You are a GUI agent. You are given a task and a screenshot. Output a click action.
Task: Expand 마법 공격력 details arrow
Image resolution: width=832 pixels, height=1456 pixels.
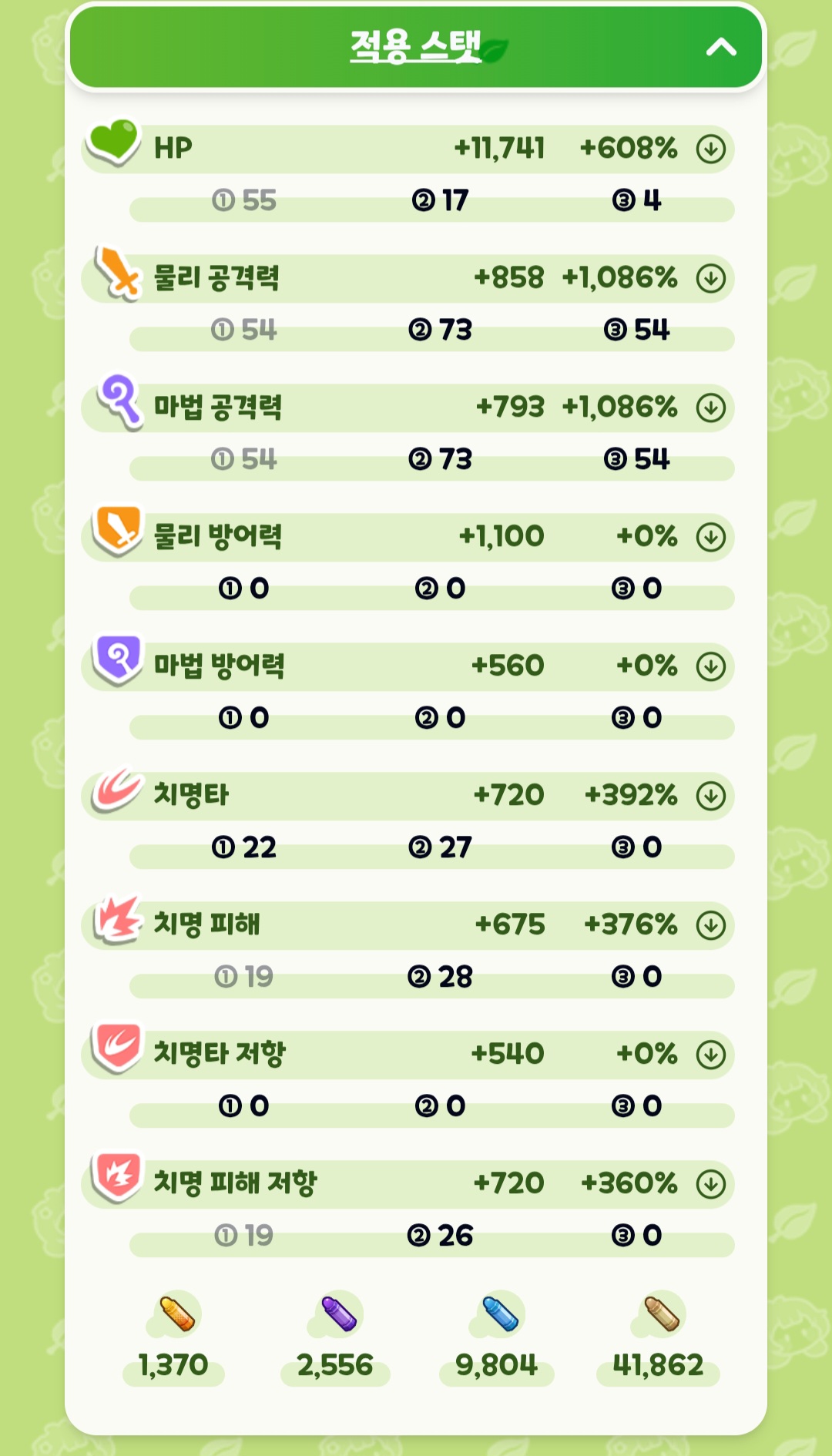710,408
